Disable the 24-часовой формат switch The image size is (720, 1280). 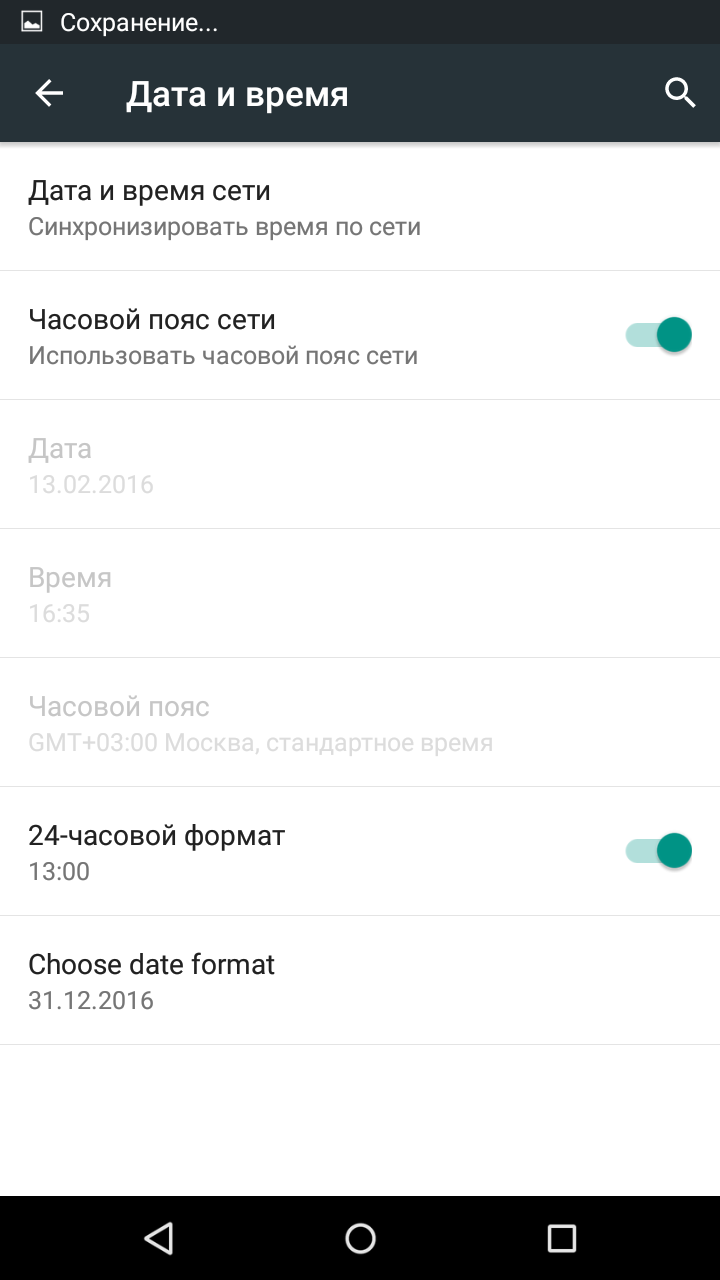point(659,851)
